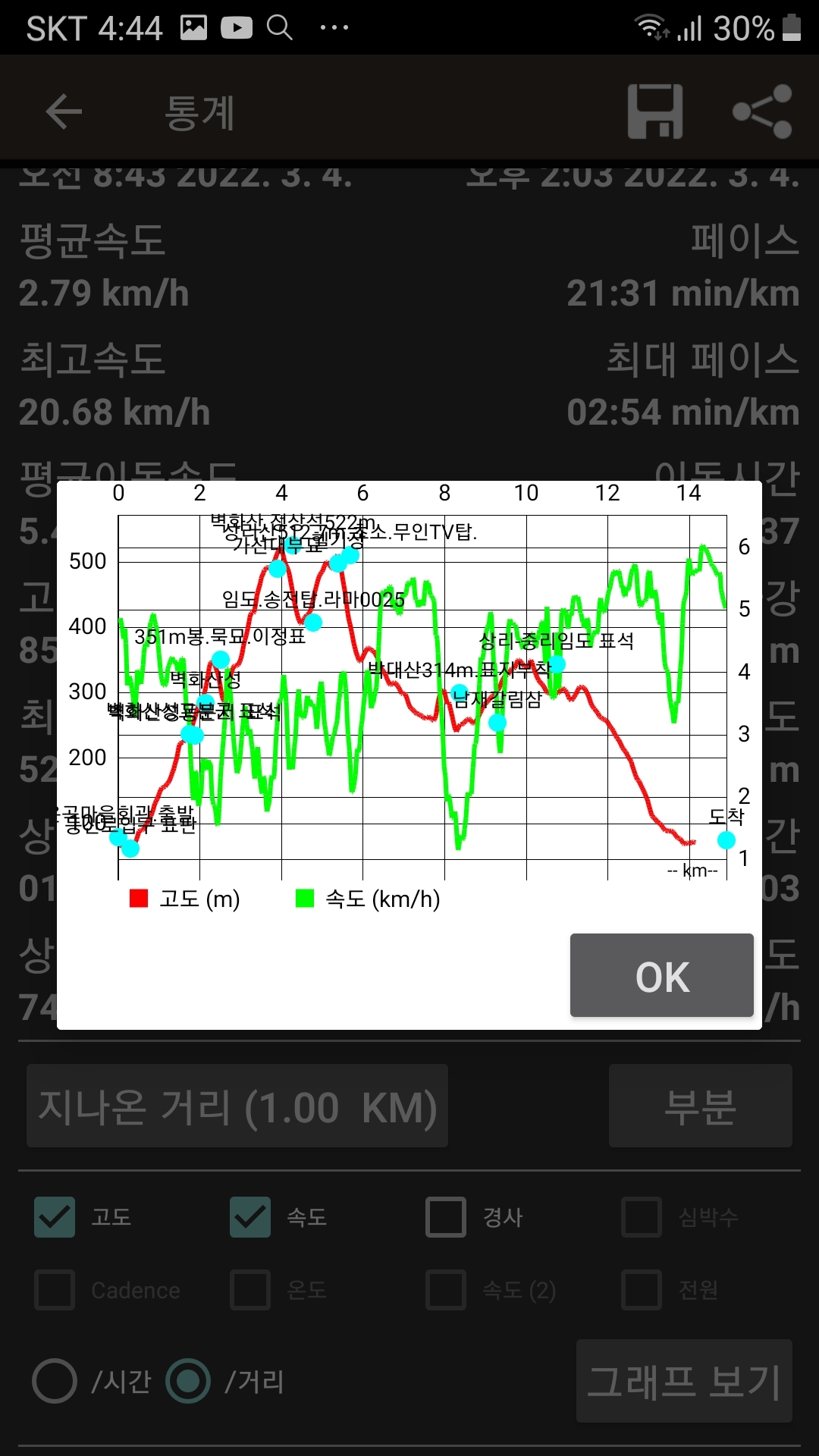Tap the 그래프 보기 button
The height and width of the screenshot is (1456, 819).
(684, 1381)
